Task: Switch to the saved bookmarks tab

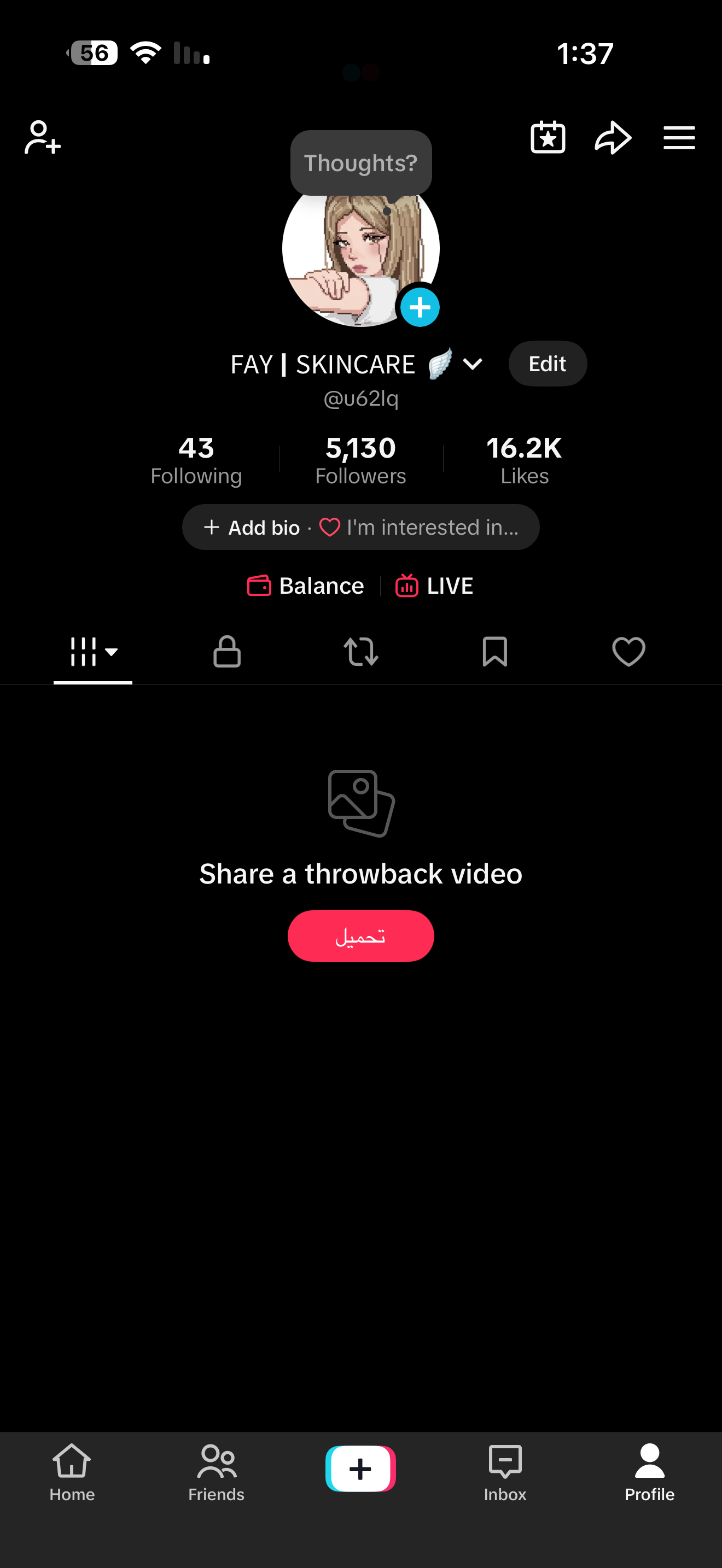Action: click(x=495, y=652)
